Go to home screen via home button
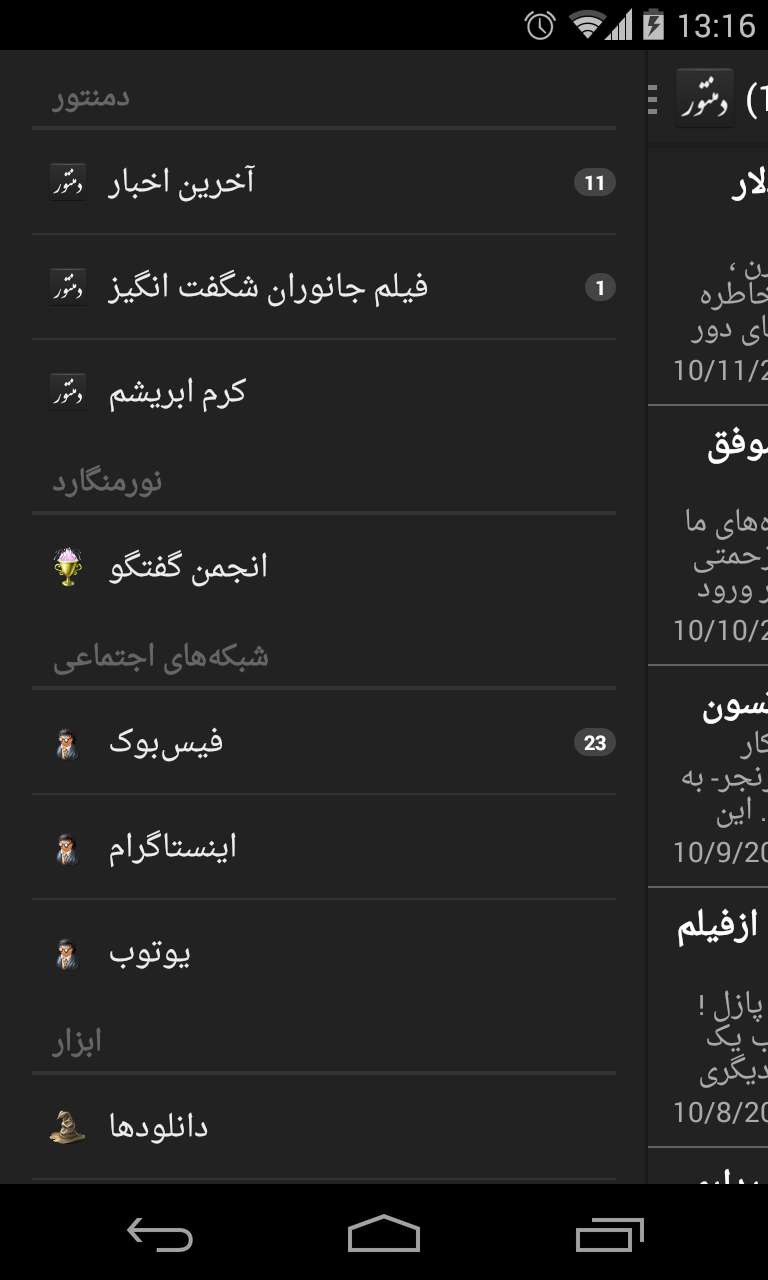Screen dimensions: 768x1280 [384, 1234]
